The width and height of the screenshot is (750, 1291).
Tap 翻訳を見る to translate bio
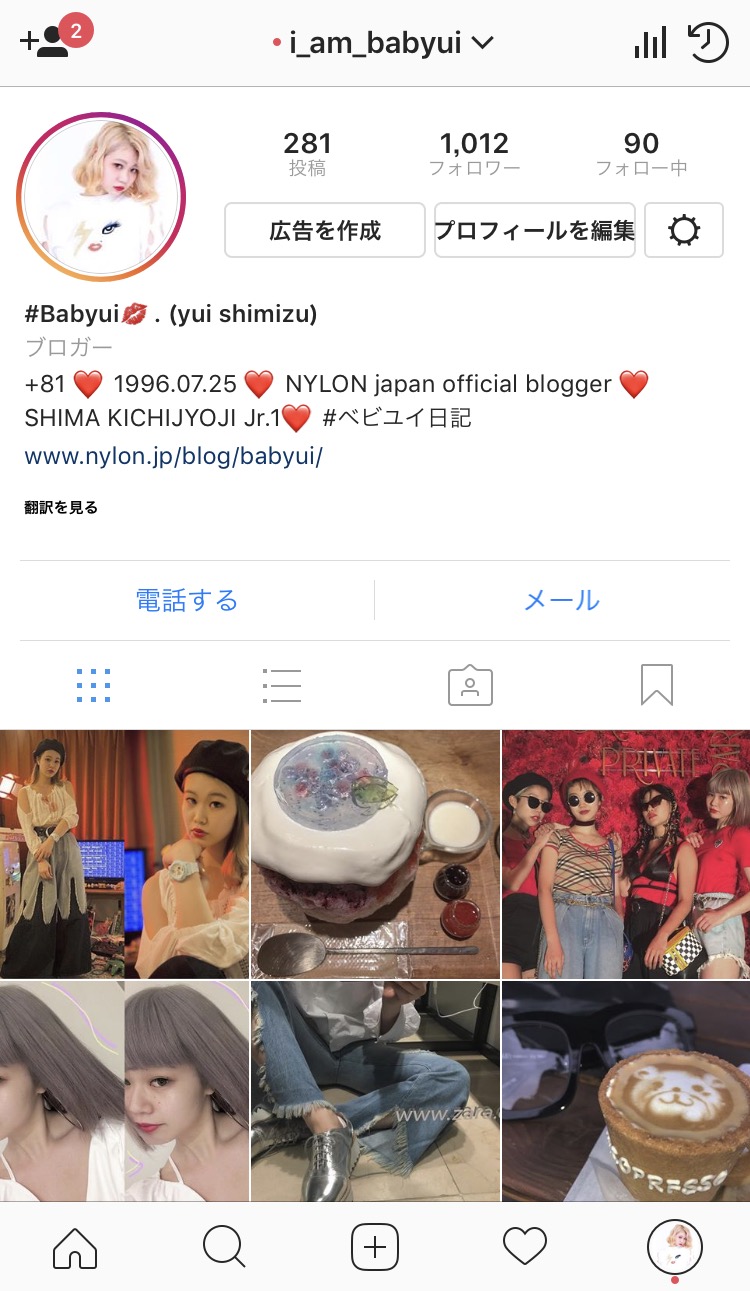[61, 507]
